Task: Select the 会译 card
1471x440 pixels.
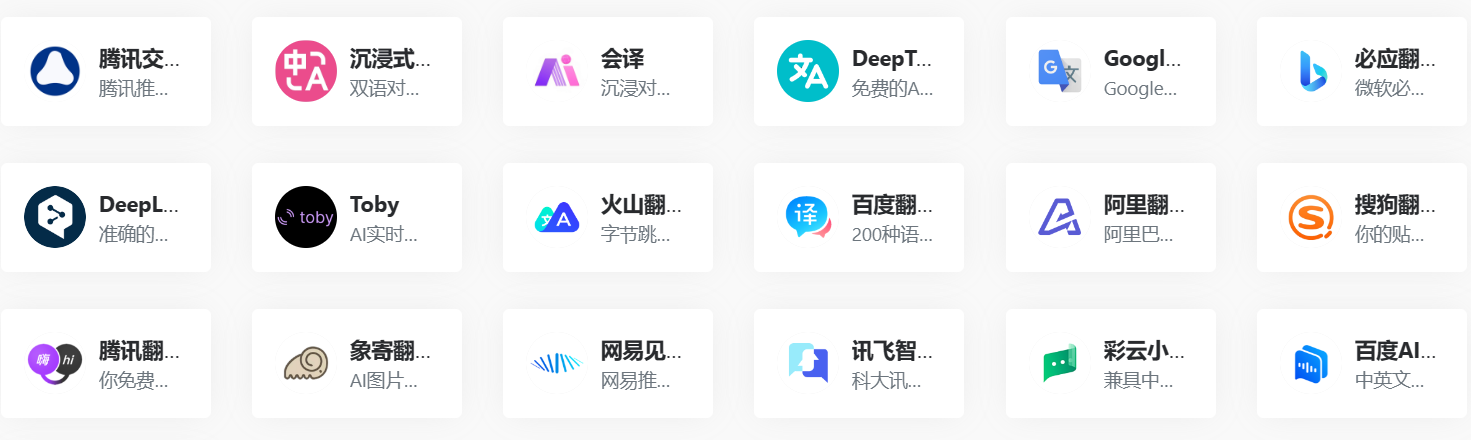Action: click(x=607, y=72)
